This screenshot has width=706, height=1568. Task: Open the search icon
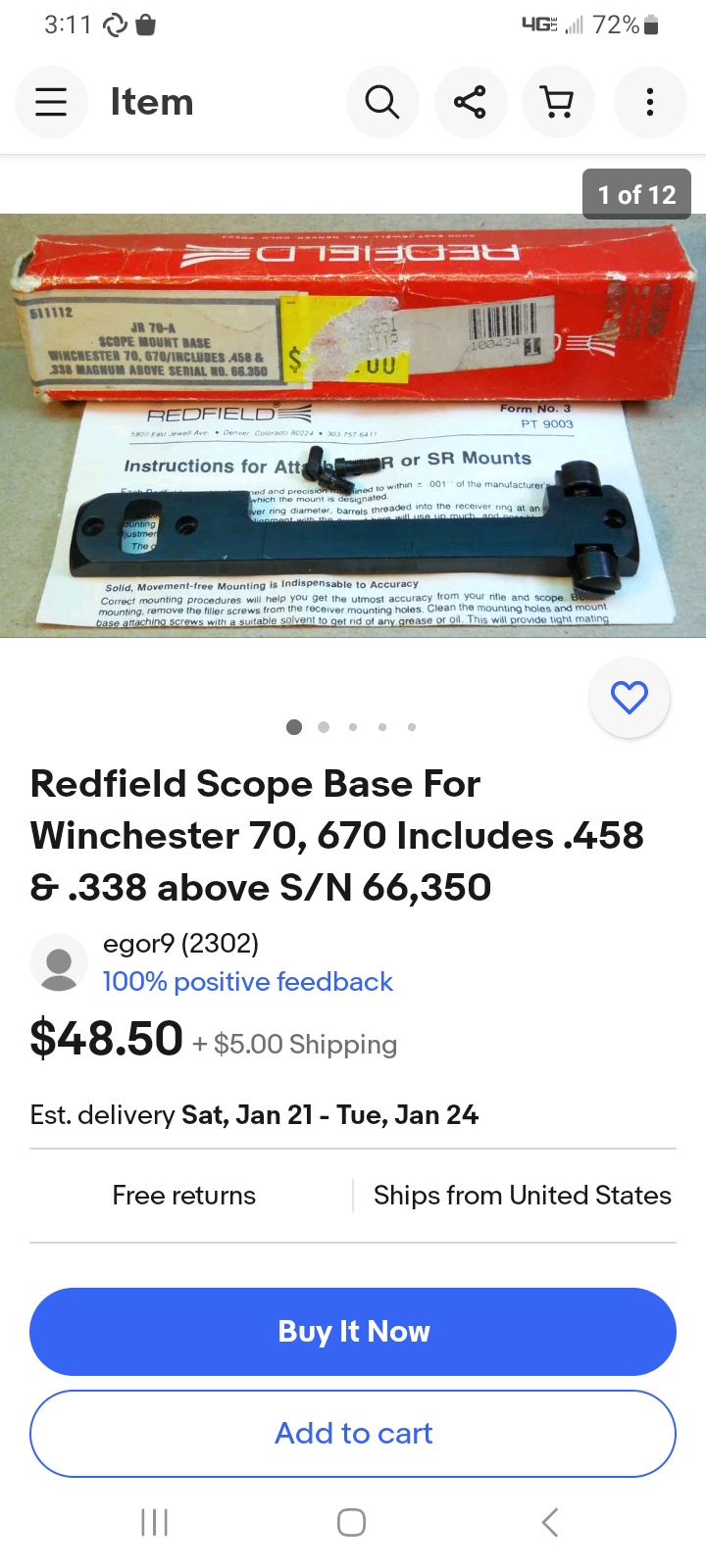pyautogui.click(x=382, y=102)
